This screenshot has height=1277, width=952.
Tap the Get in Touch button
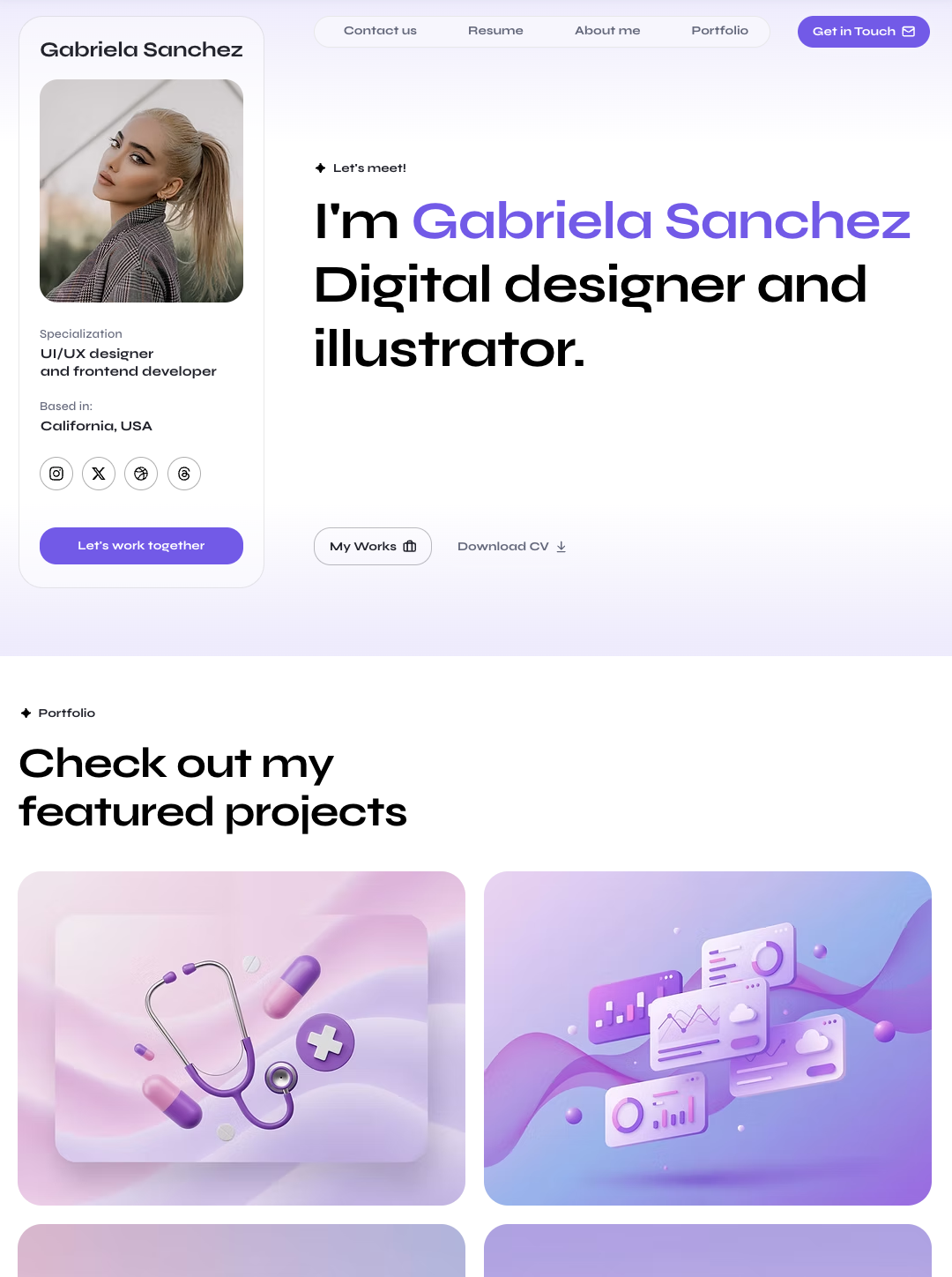pyautogui.click(x=863, y=32)
